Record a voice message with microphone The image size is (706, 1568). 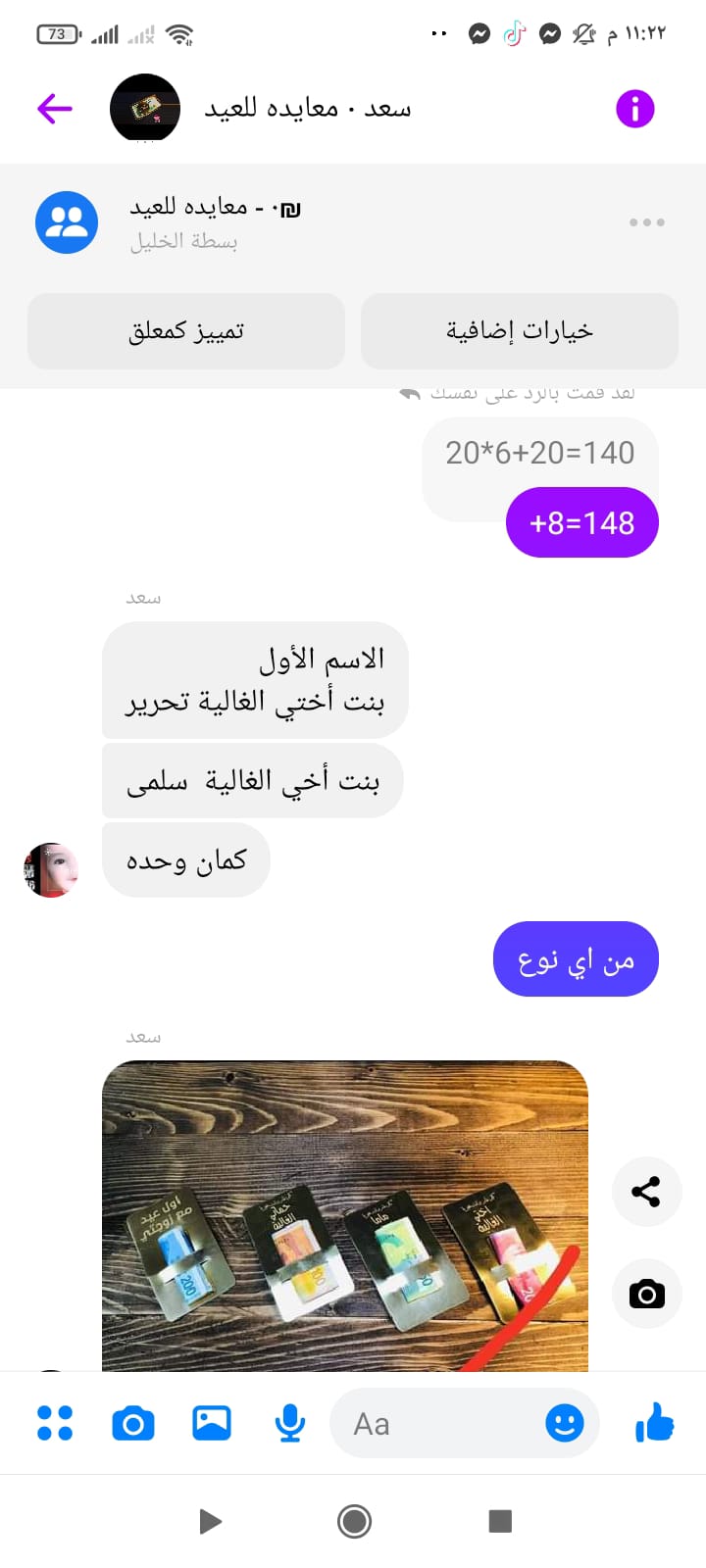pos(289,1423)
